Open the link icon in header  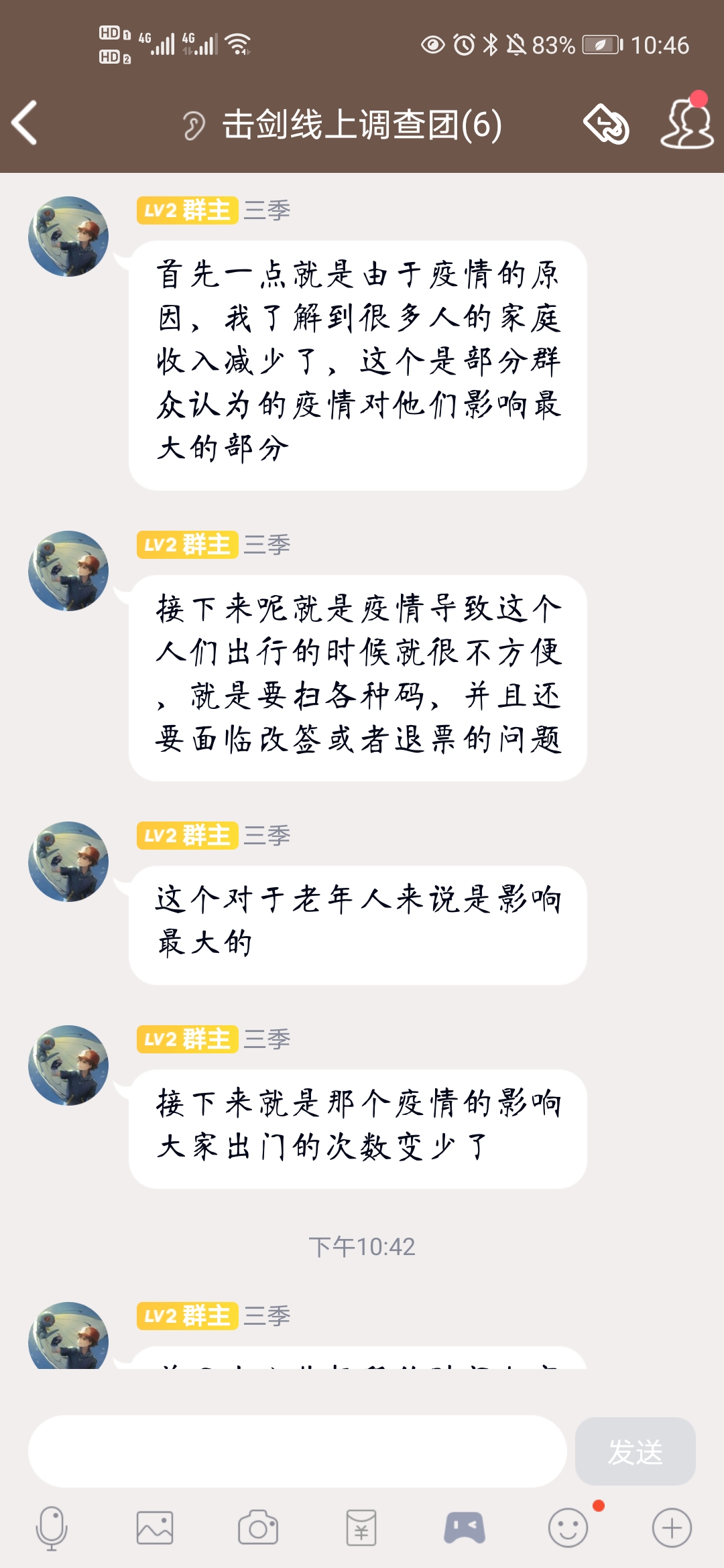(605, 123)
